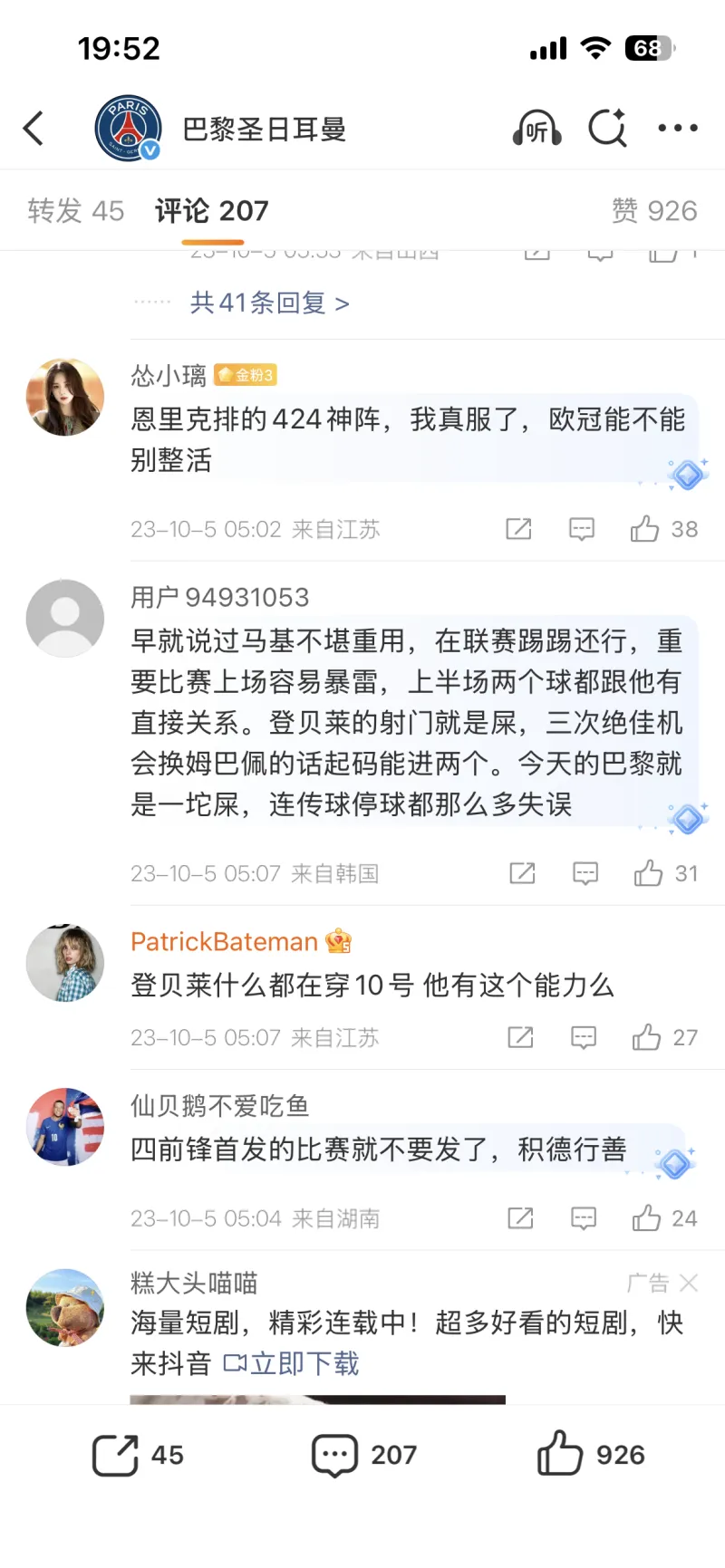This screenshot has width=725, height=1568.
Task: Dismiss the 广告 ad
Action: pos(689,1283)
